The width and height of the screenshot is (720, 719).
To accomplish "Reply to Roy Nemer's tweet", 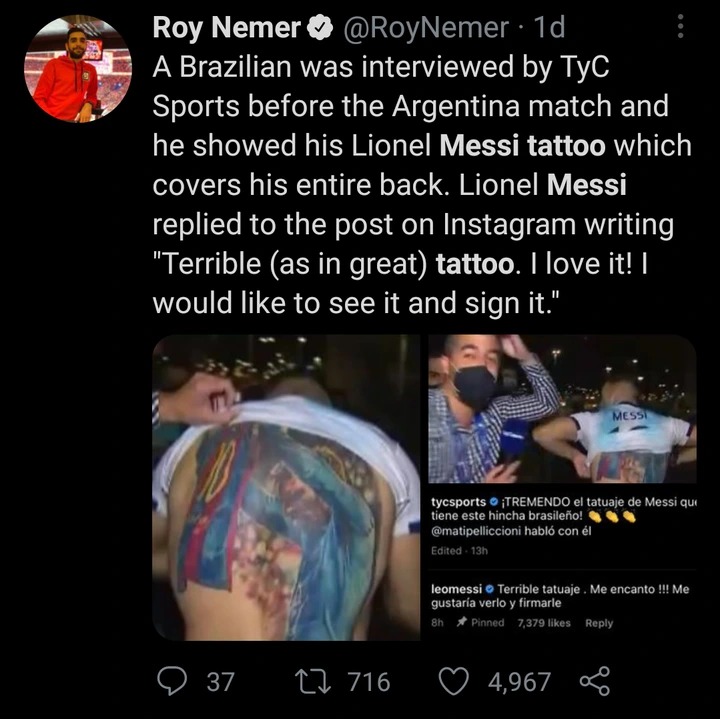I will tap(177, 681).
